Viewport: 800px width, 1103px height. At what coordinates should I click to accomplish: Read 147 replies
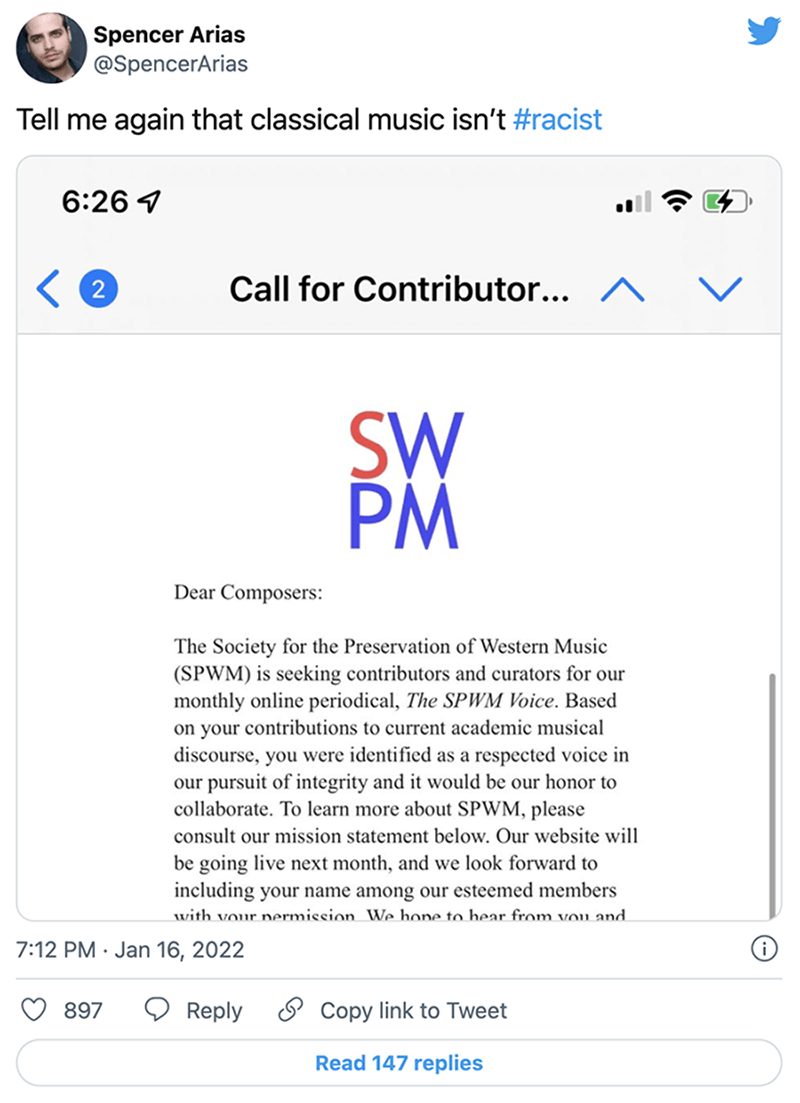click(x=399, y=1063)
